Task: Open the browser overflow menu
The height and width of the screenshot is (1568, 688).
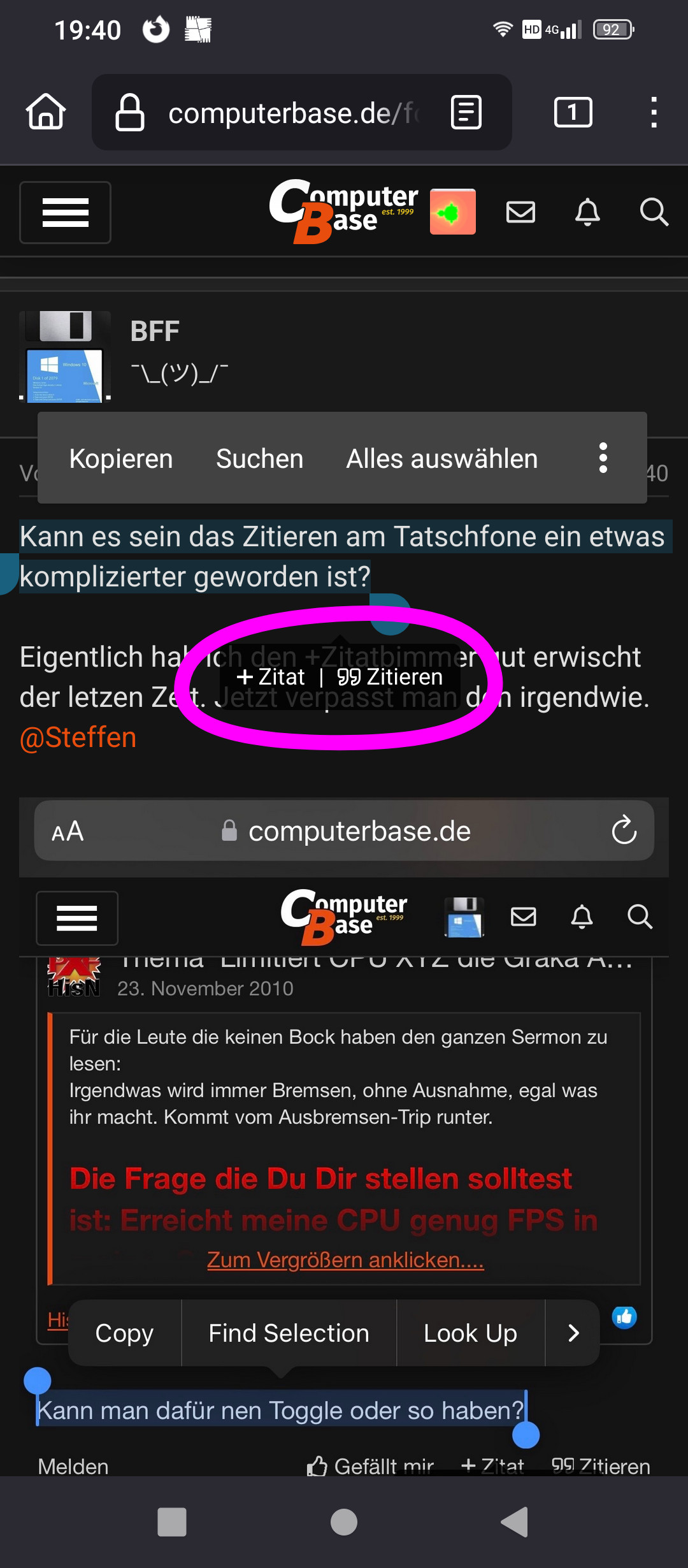Action: point(654,113)
